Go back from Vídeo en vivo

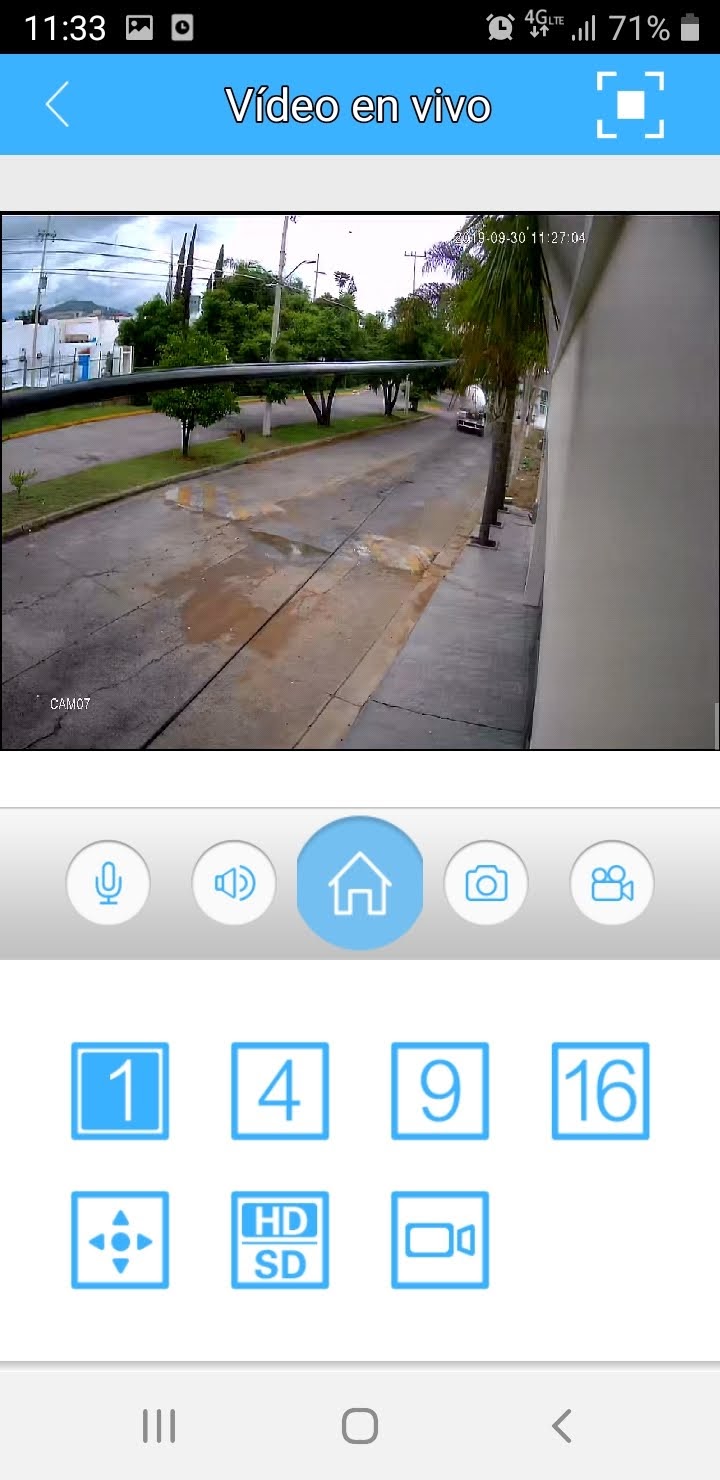[x=57, y=105]
